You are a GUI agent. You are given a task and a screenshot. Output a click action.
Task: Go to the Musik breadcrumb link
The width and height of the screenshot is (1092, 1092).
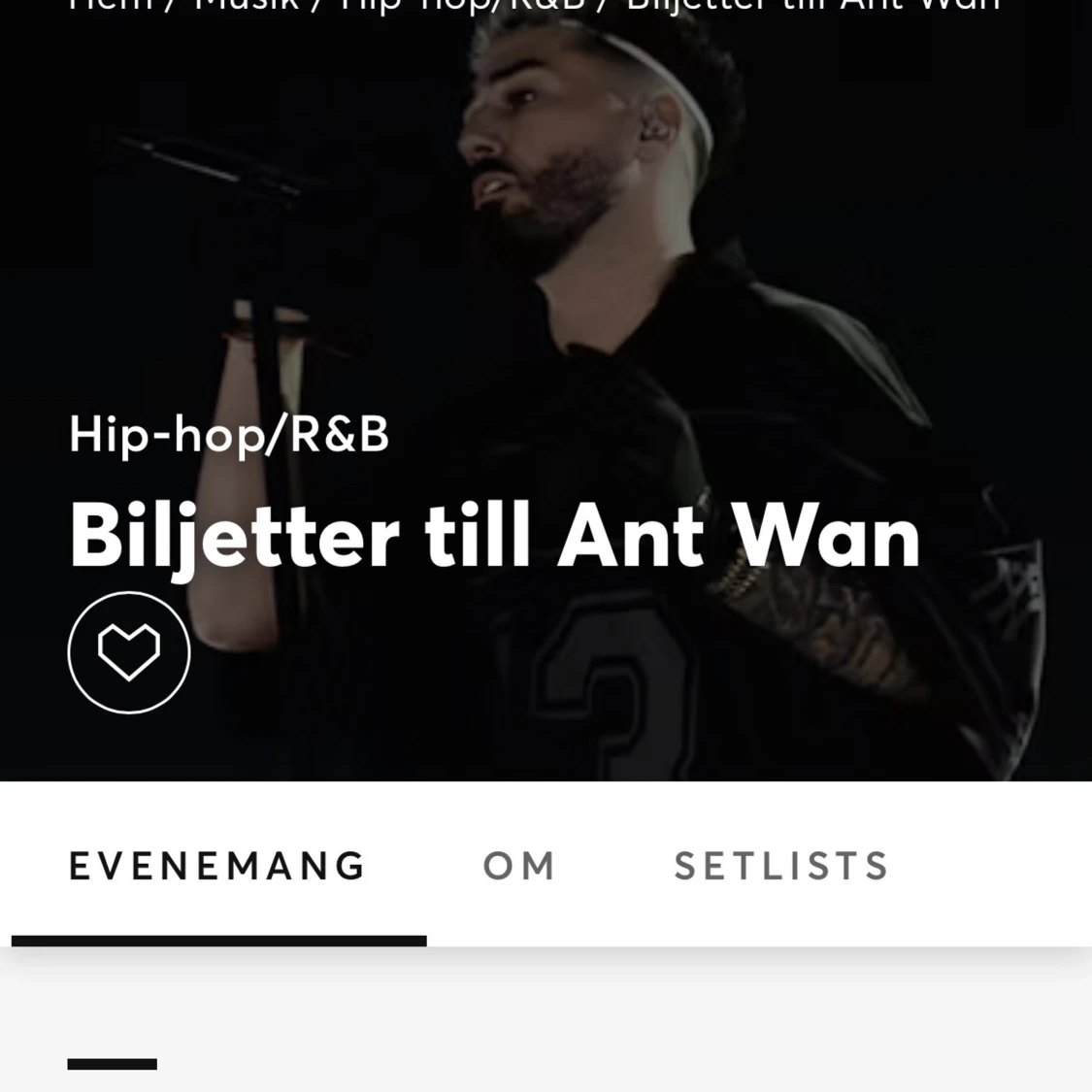click(x=247, y=5)
